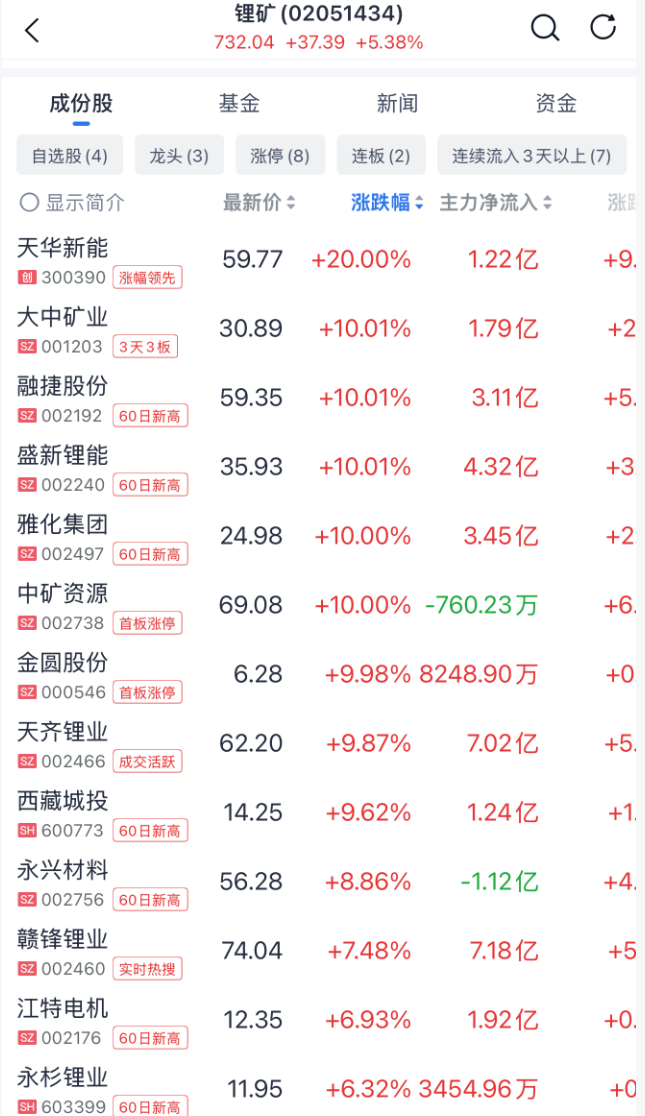This screenshot has height=1116, width=645.
Task: Filter by 涨停 (8) chip
Action: pyautogui.click(x=280, y=156)
